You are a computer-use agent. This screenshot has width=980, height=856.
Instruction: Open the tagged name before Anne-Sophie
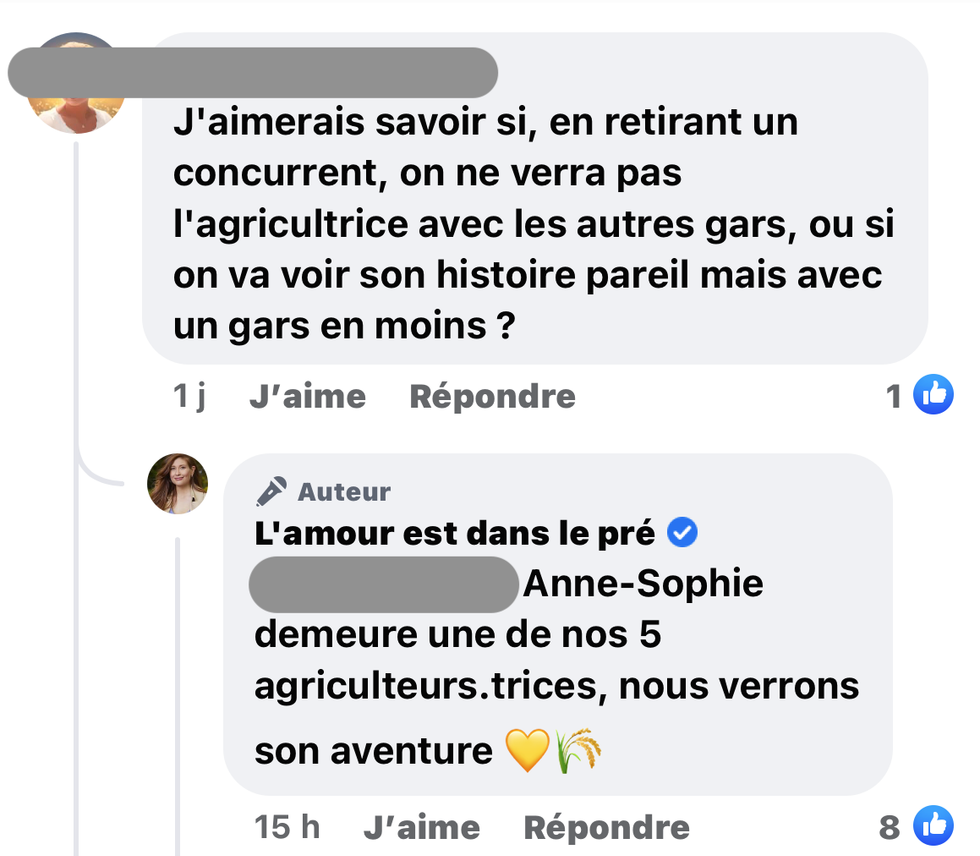click(383, 585)
